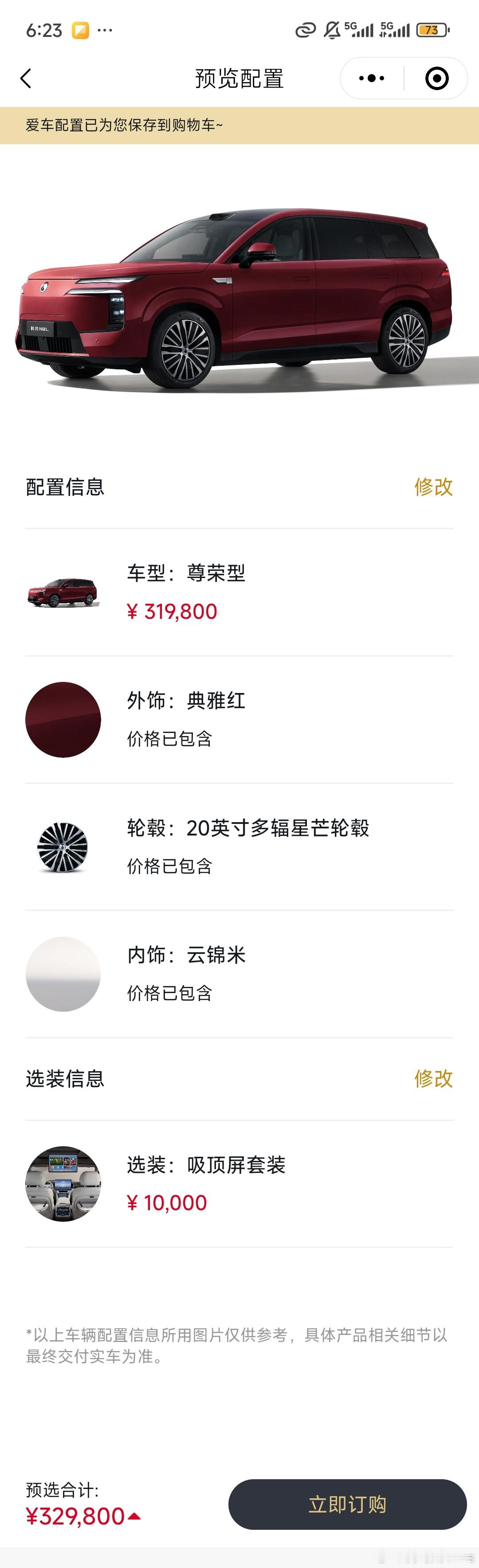Image resolution: width=479 pixels, height=1568 pixels.
Task: Go back using the top-left arrow
Action: tap(26, 79)
